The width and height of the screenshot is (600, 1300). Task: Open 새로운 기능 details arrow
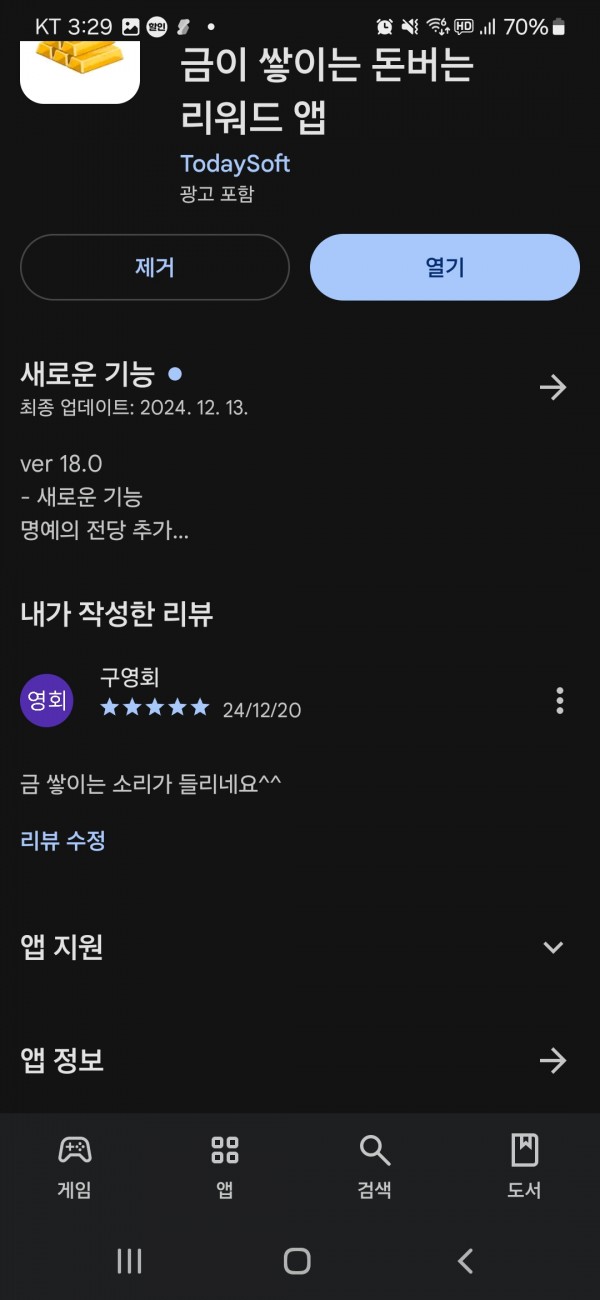[553, 387]
